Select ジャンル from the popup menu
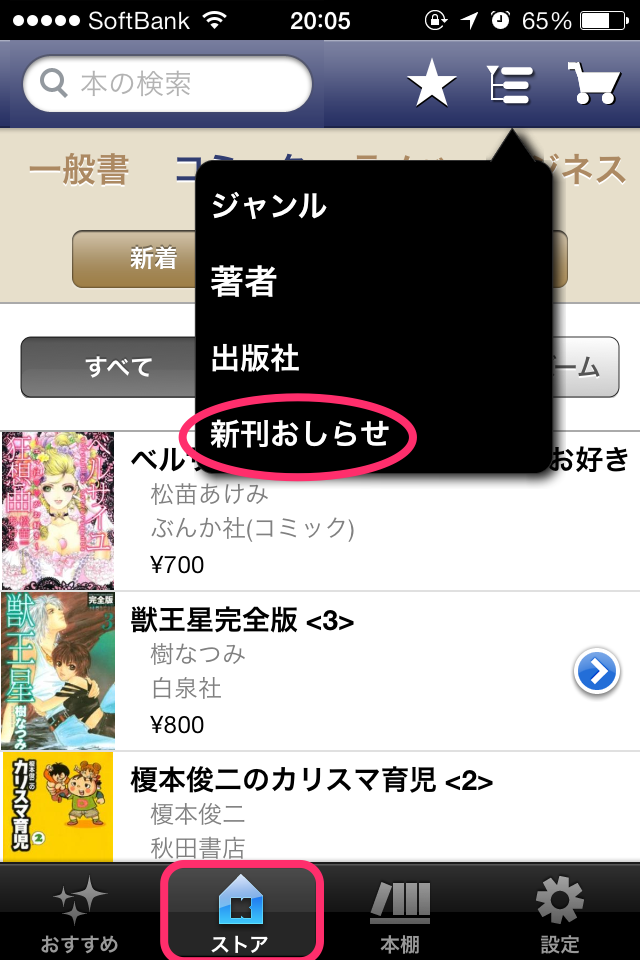This screenshot has height=960, width=640. click(x=268, y=206)
